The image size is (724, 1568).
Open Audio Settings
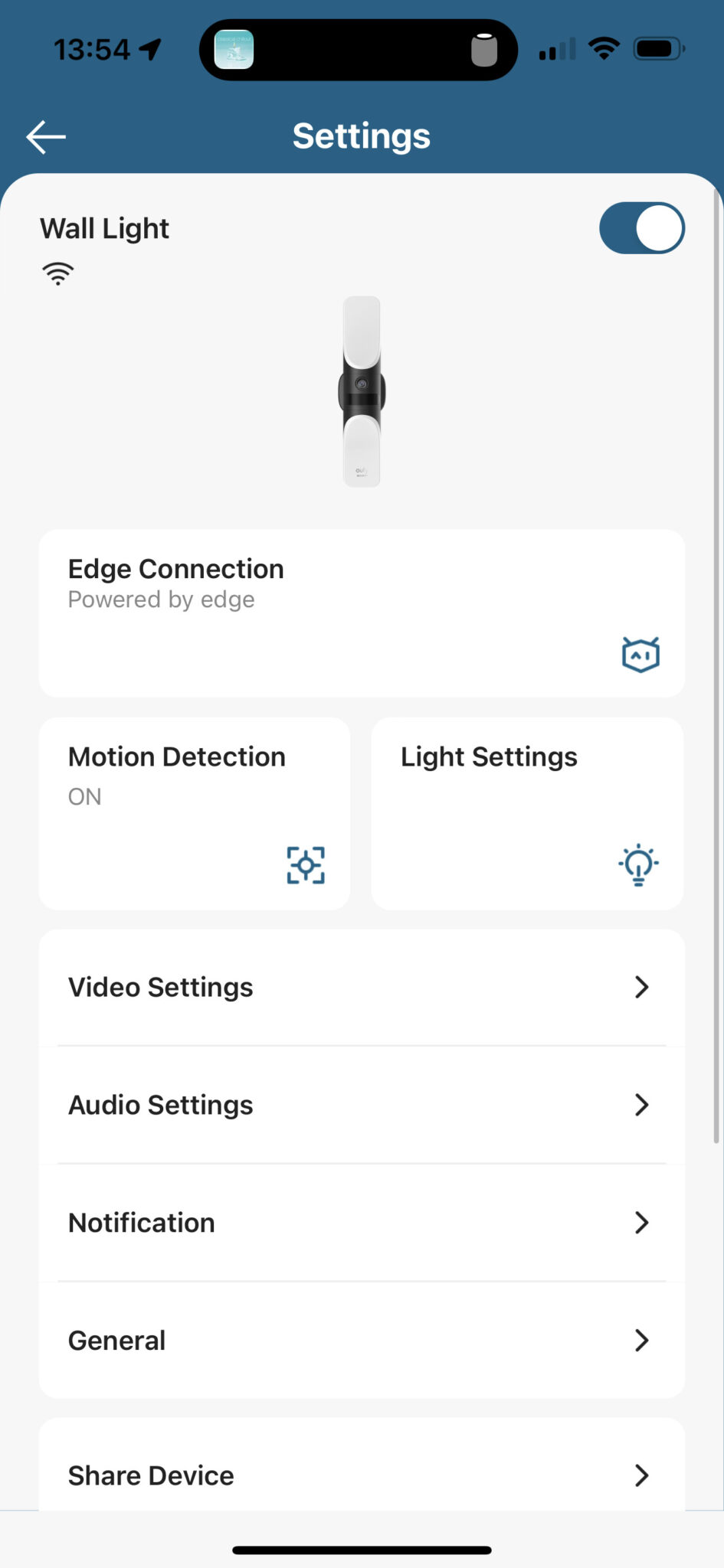362,1105
